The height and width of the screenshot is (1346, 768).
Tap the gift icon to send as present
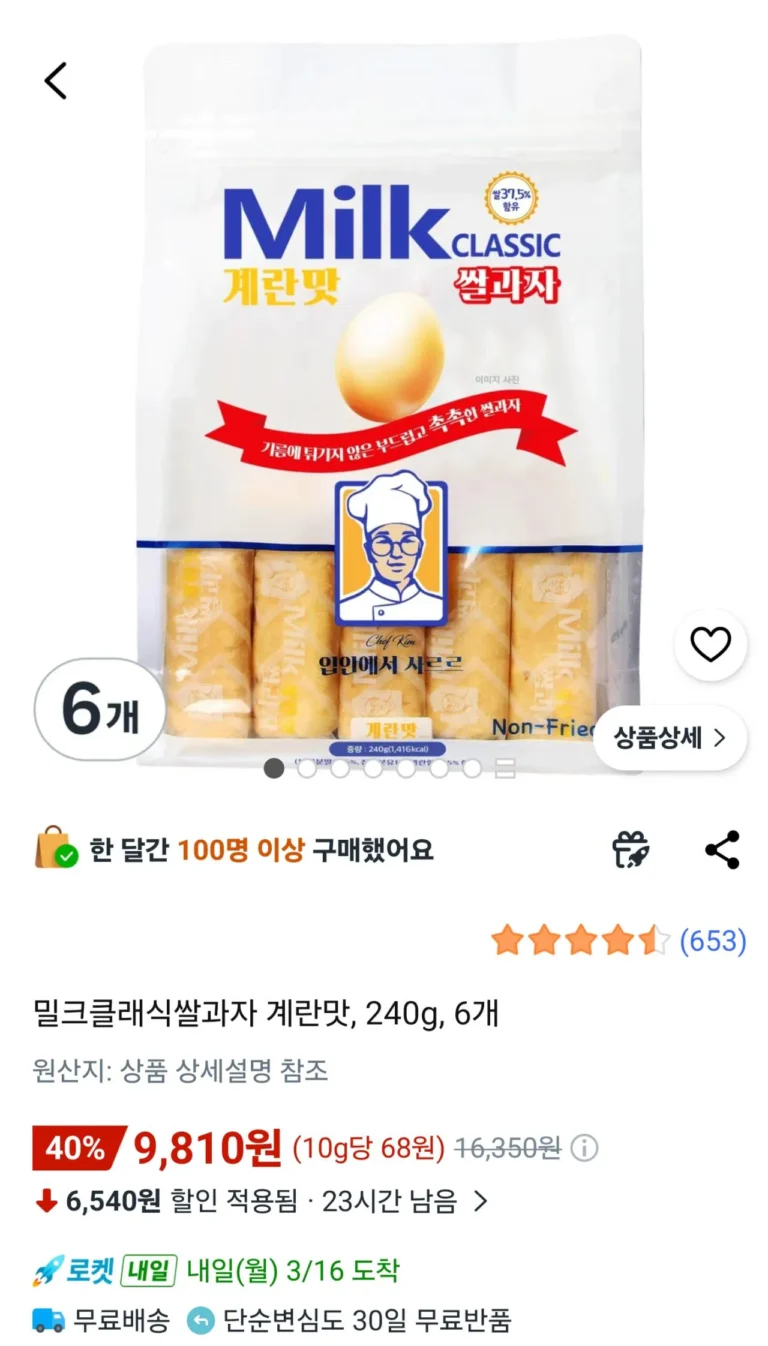(x=631, y=850)
